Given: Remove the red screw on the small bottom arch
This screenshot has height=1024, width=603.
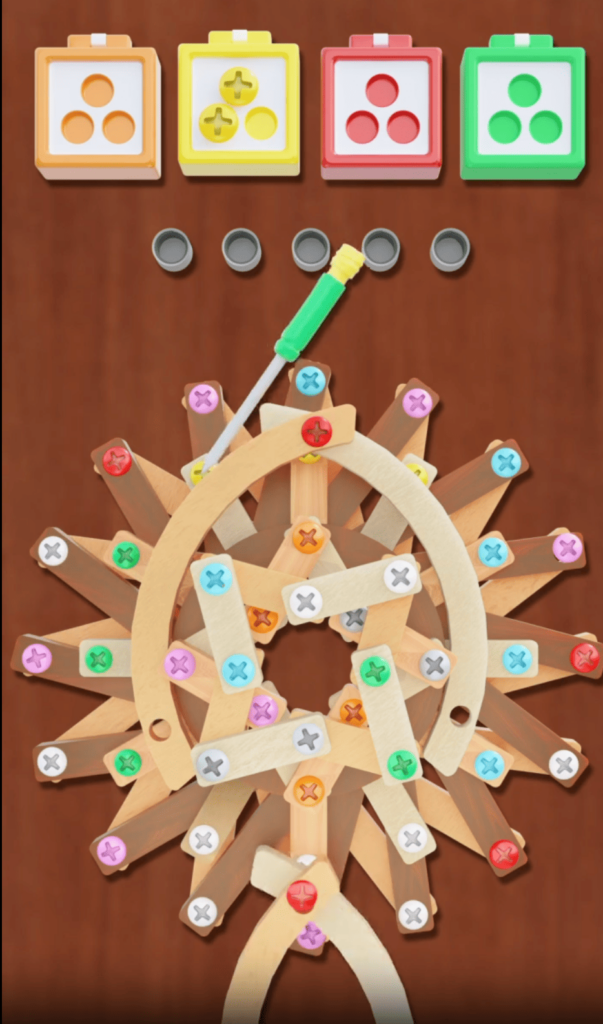Looking at the screenshot, I should point(302,895).
